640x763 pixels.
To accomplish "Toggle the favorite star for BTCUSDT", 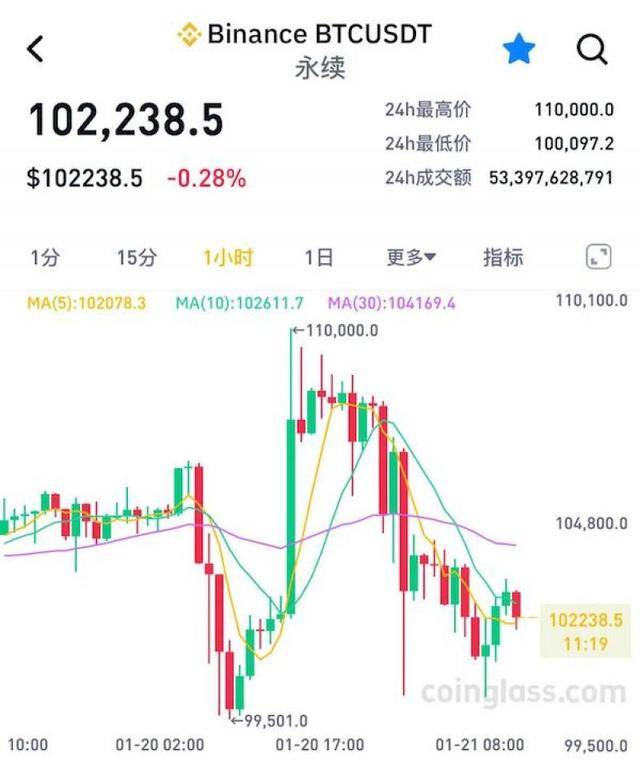I will (x=518, y=48).
